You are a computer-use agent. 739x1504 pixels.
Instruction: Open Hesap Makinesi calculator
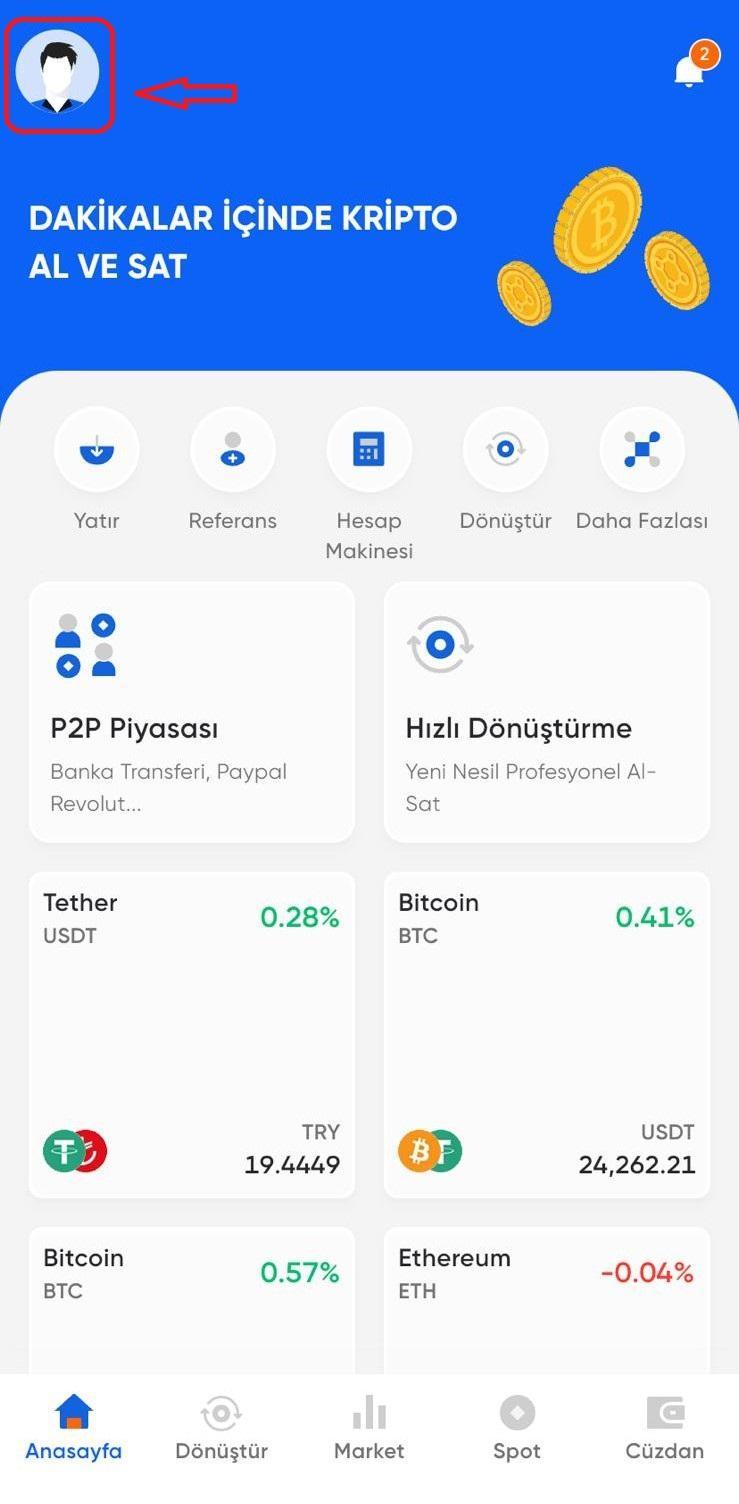(369, 451)
